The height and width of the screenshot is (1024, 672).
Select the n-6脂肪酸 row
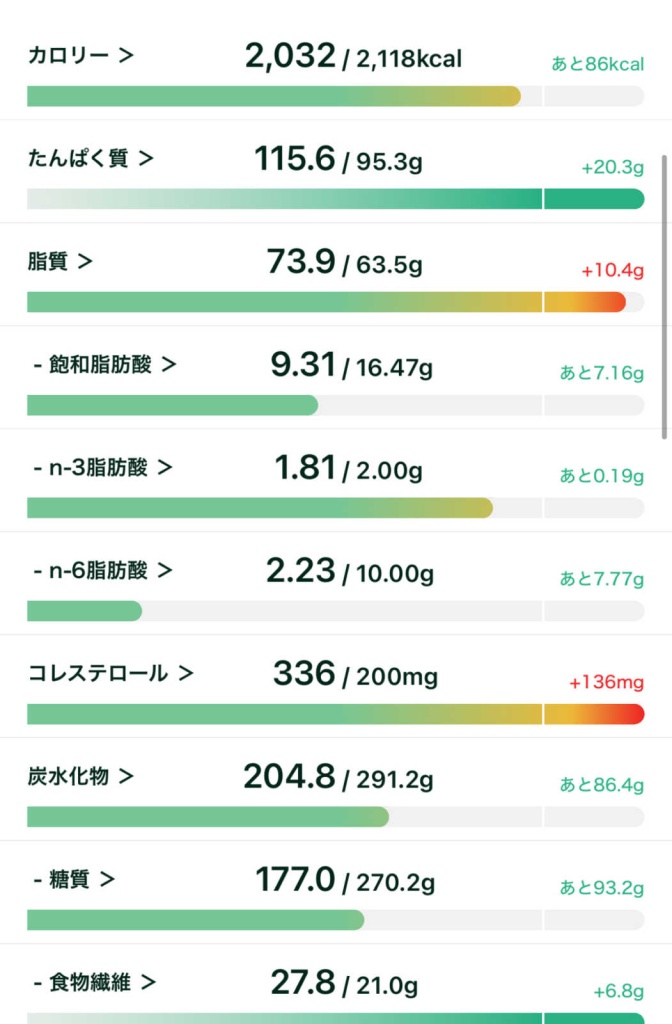click(x=103, y=570)
